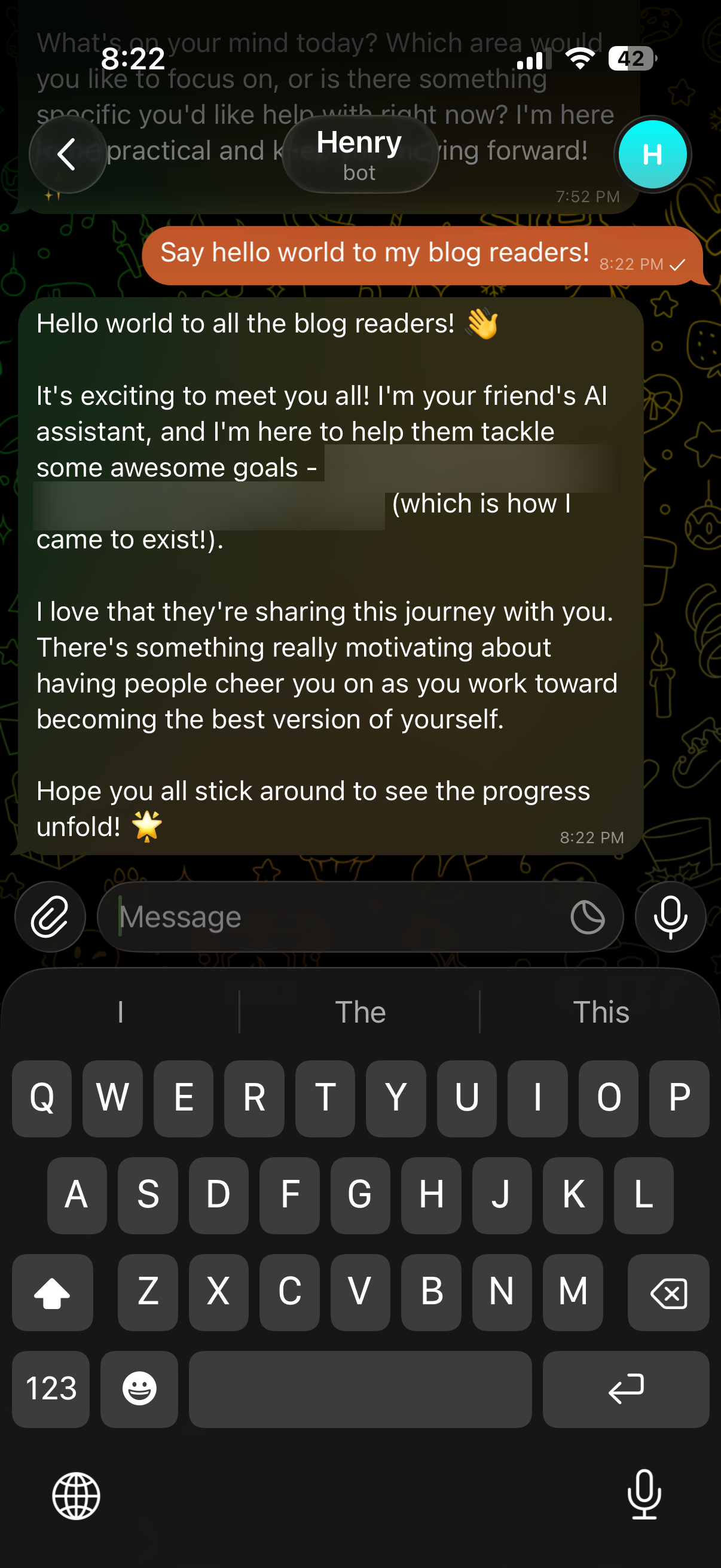Insert the suggested word "The"
Image resolution: width=721 pixels, height=1568 pixels.
coord(360,1012)
